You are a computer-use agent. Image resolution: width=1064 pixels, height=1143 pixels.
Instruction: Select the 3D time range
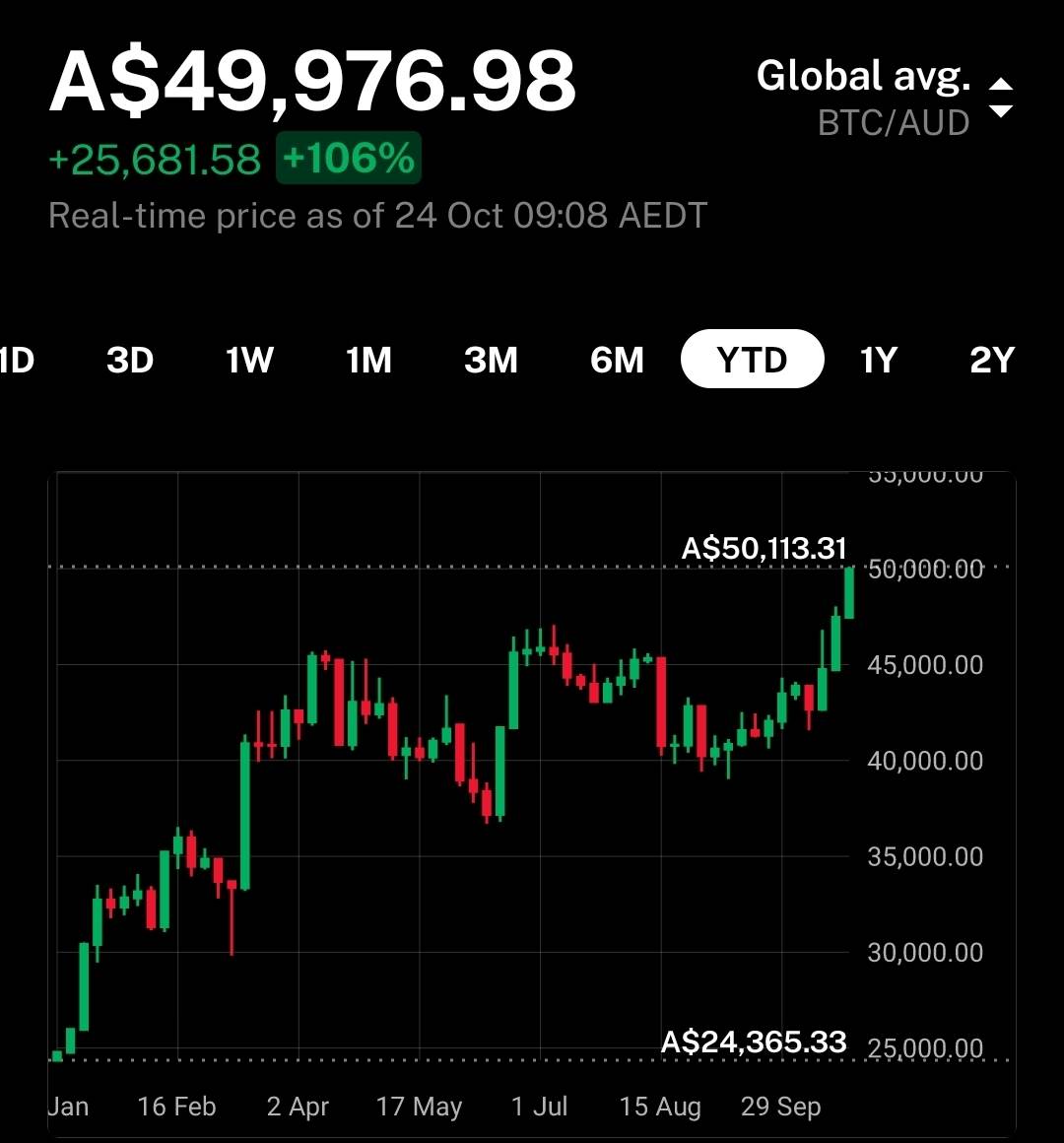130,361
